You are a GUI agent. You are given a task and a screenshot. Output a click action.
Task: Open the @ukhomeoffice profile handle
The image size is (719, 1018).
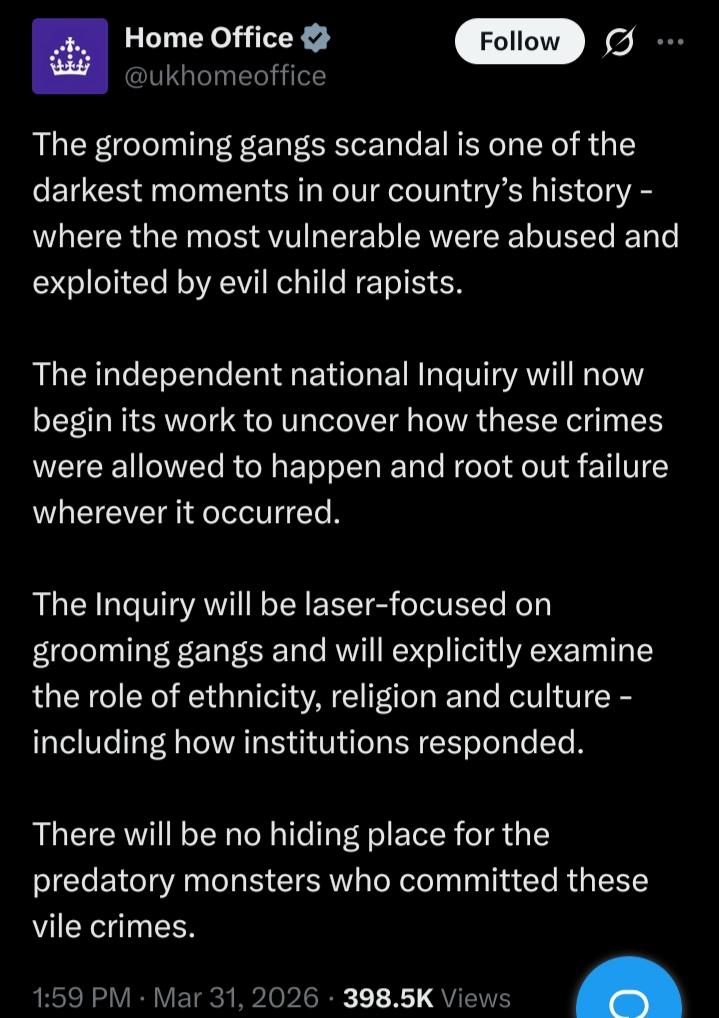click(225, 76)
